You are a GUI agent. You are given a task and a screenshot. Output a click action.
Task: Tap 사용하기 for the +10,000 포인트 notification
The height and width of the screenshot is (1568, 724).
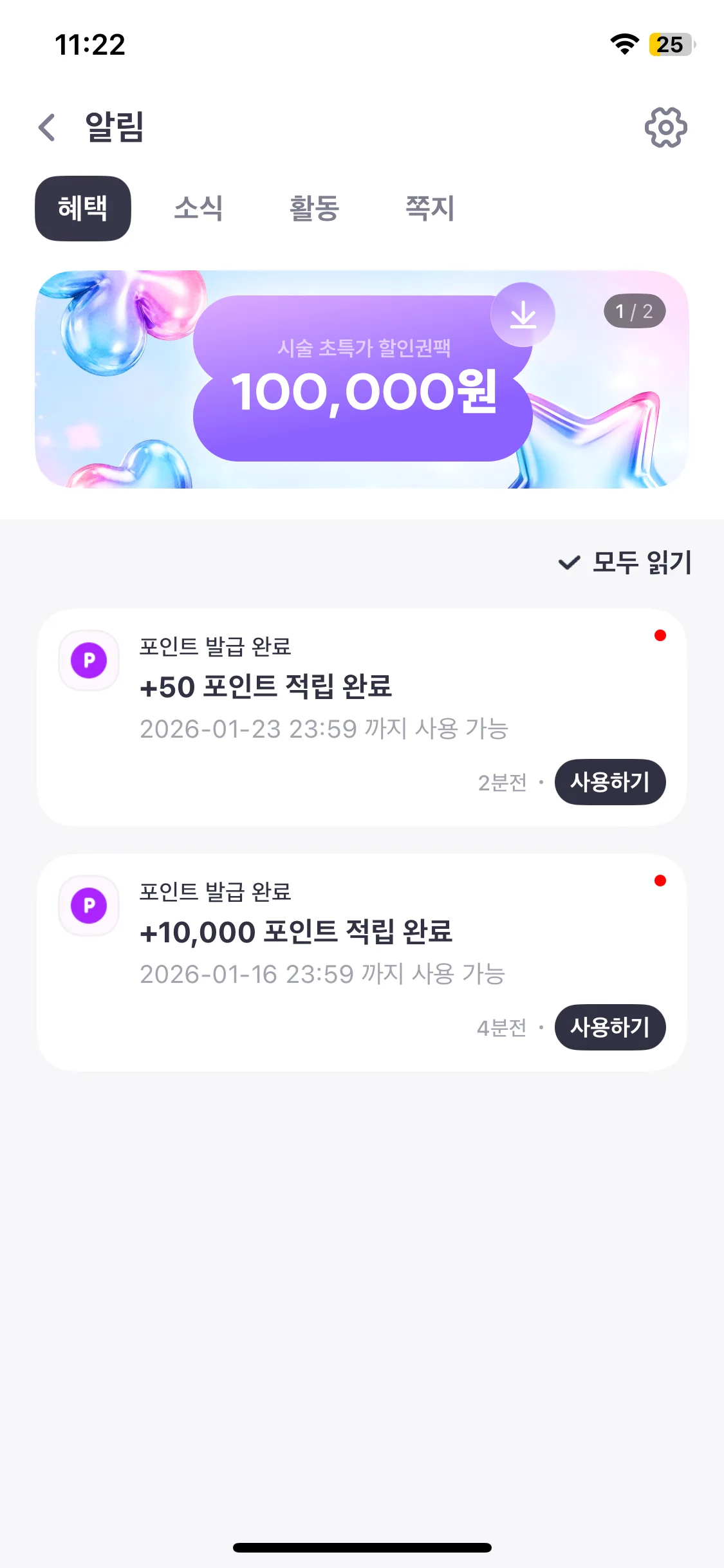click(609, 1027)
